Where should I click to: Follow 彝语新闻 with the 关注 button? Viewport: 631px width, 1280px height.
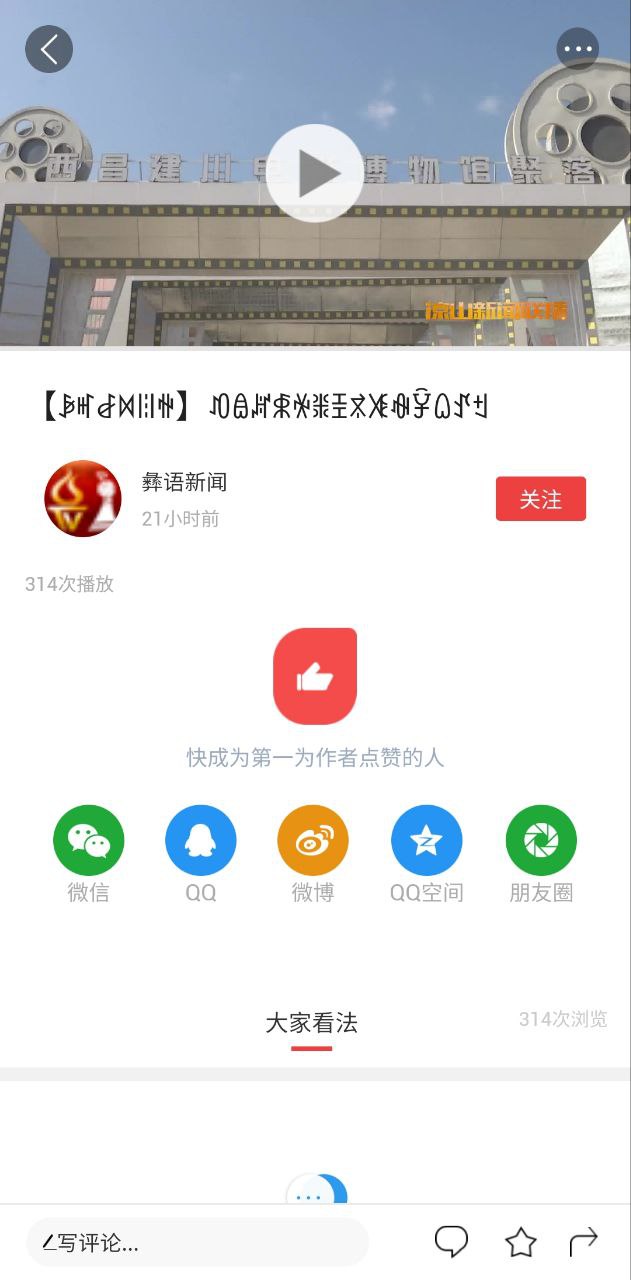pos(540,499)
